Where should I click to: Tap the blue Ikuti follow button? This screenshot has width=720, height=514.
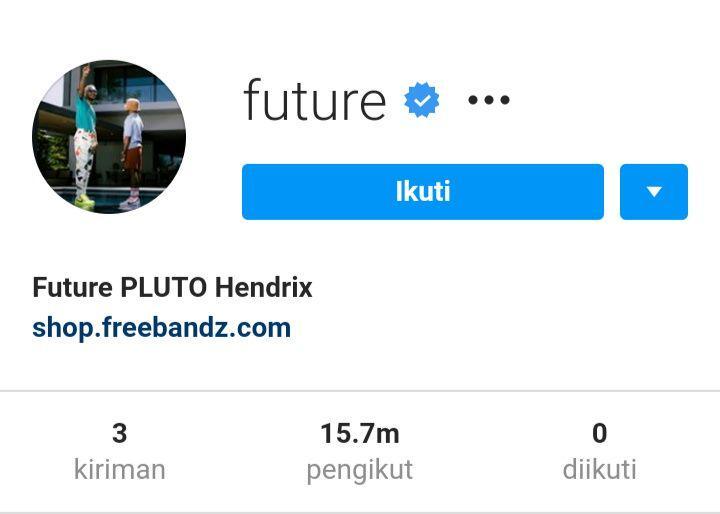pyautogui.click(x=422, y=192)
